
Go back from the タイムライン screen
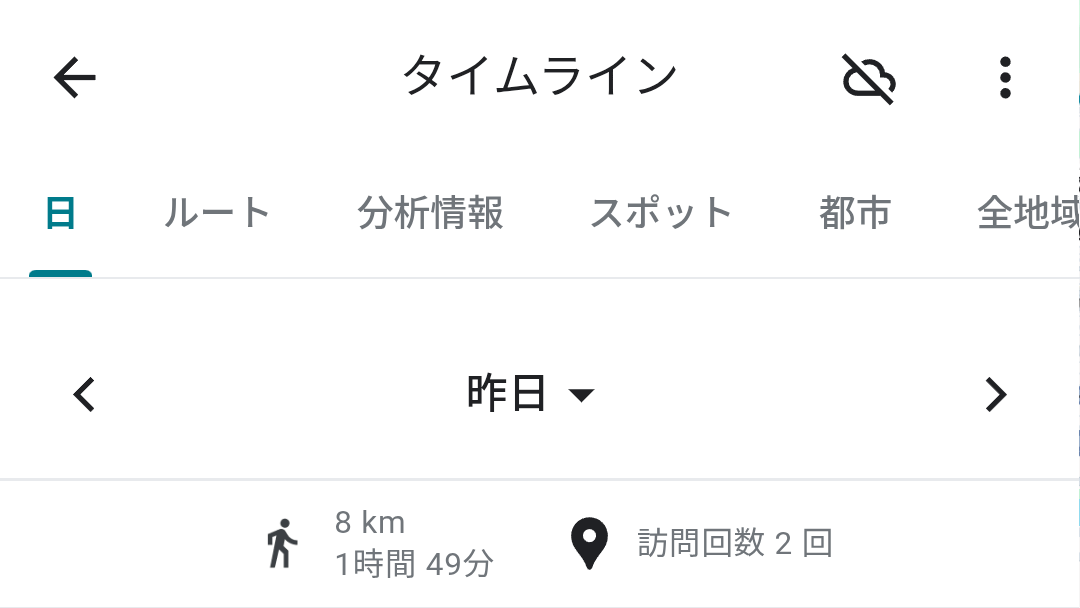click(75, 78)
